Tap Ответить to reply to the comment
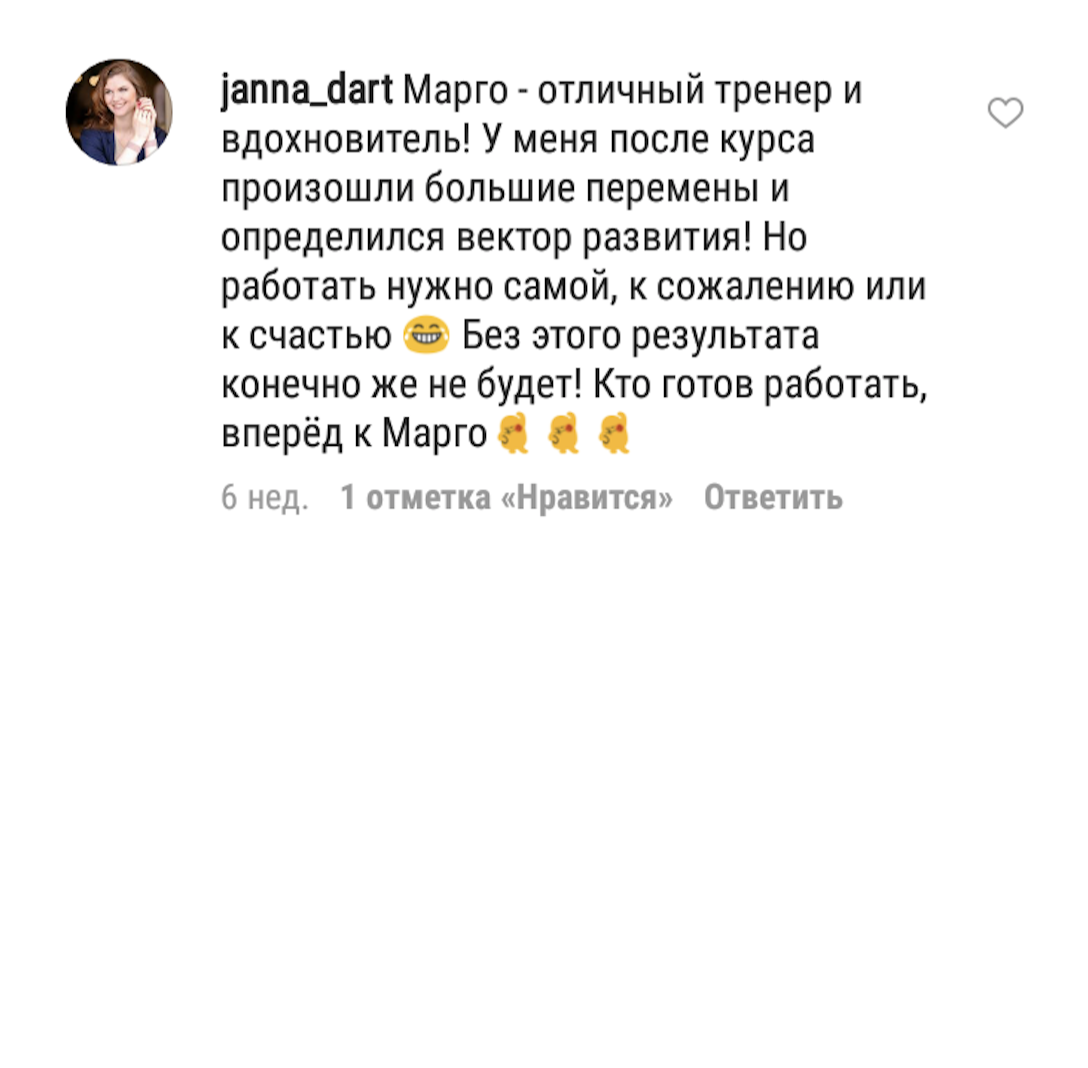This screenshot has width=1088, height=1068. click(773, 497)
